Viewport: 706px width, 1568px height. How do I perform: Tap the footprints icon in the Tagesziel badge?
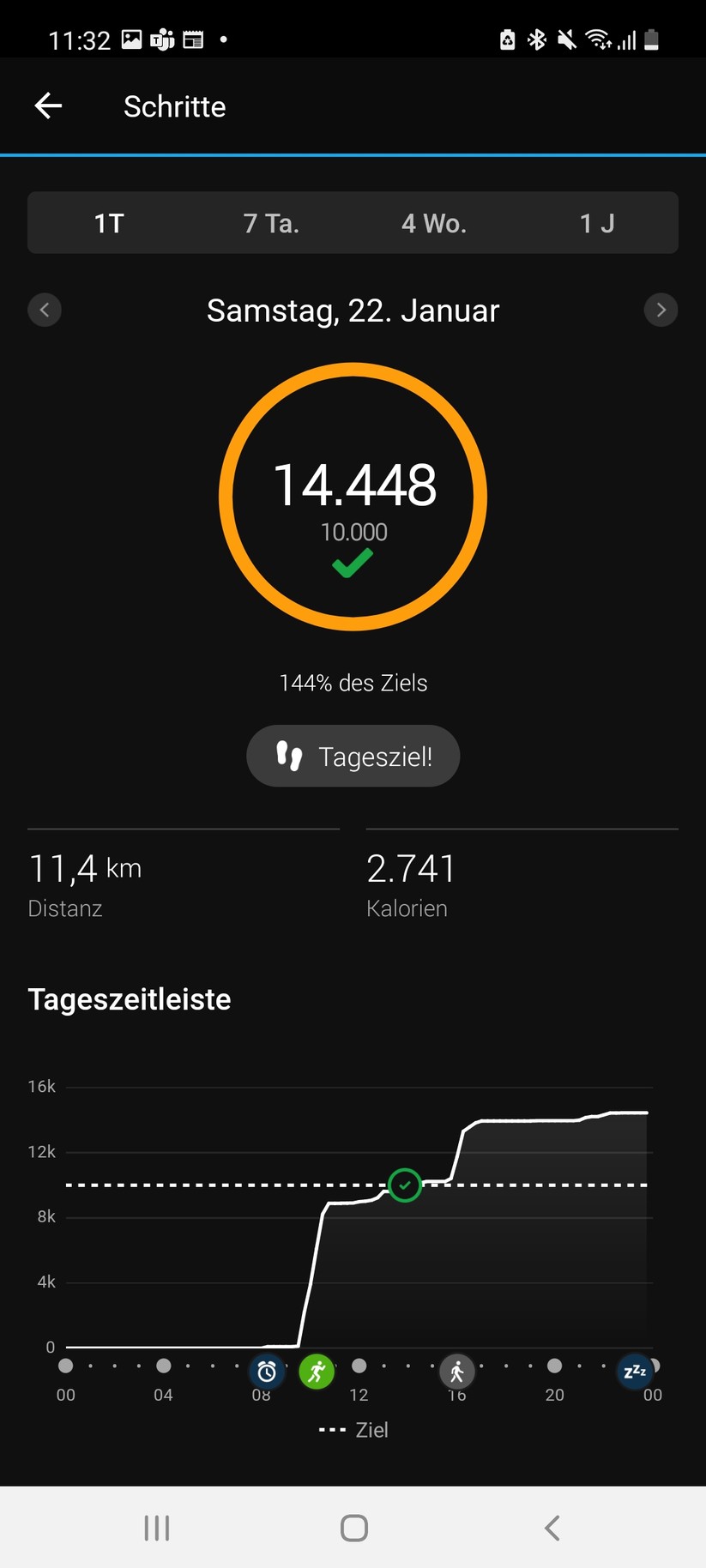(x=289, y=756)
